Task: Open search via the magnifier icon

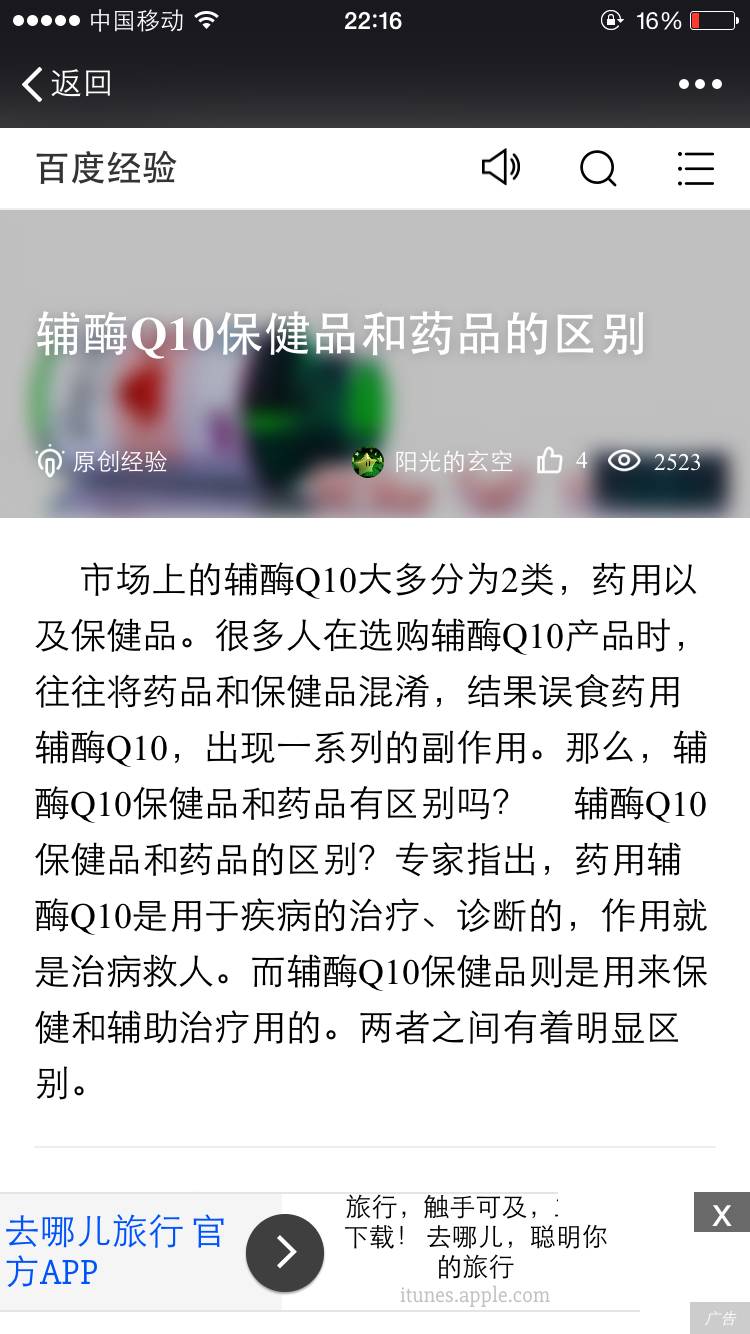Action: (598, 168)
